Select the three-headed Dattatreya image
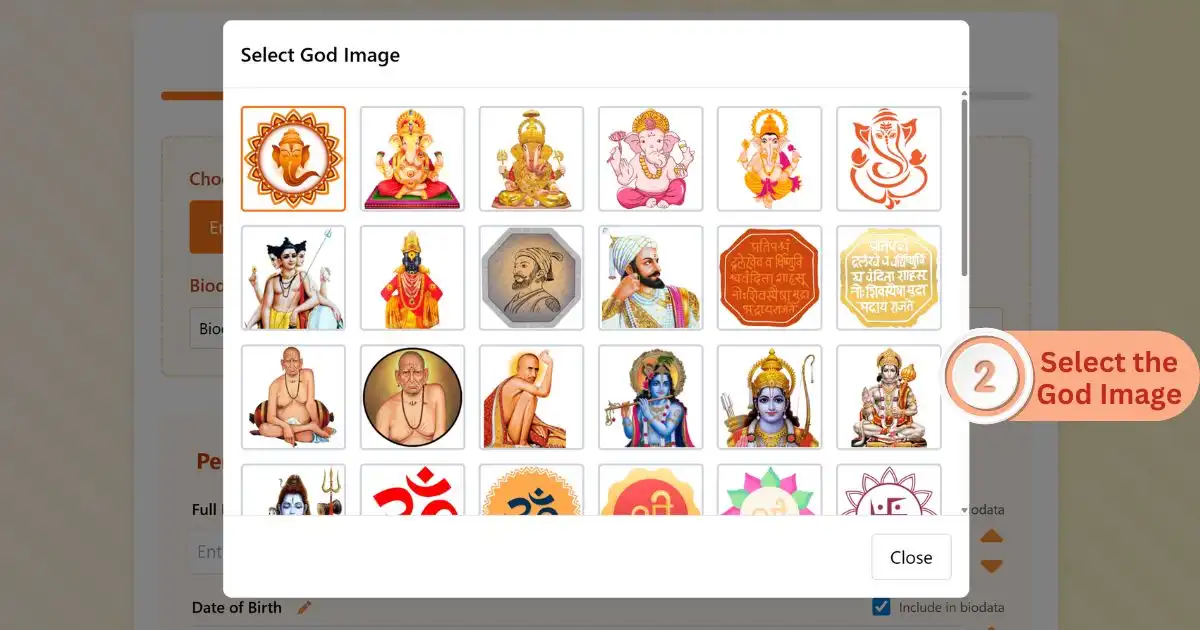1200x630 pixels. point(293,278)
